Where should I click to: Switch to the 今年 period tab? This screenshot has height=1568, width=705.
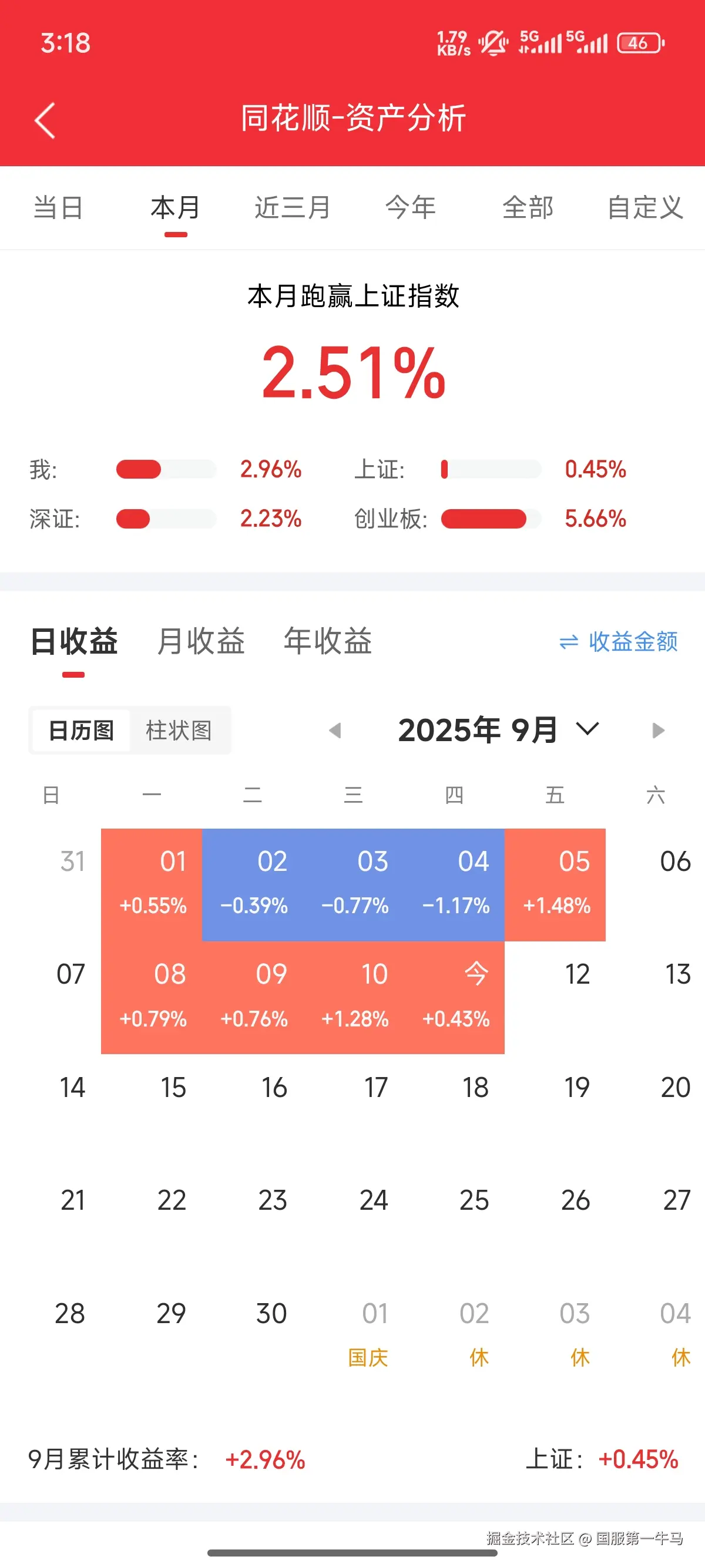410,207
